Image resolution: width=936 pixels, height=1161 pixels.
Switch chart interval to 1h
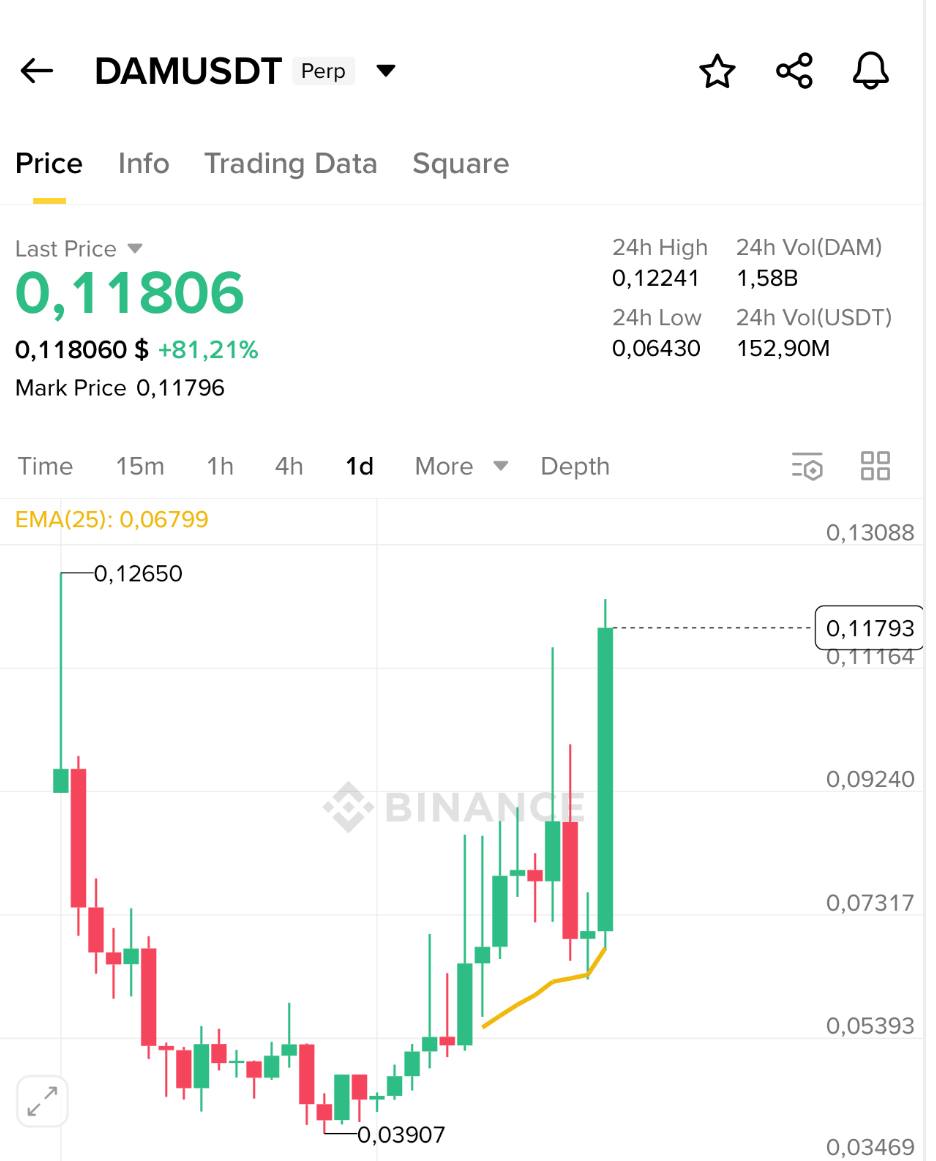click(x=220, y=466)
